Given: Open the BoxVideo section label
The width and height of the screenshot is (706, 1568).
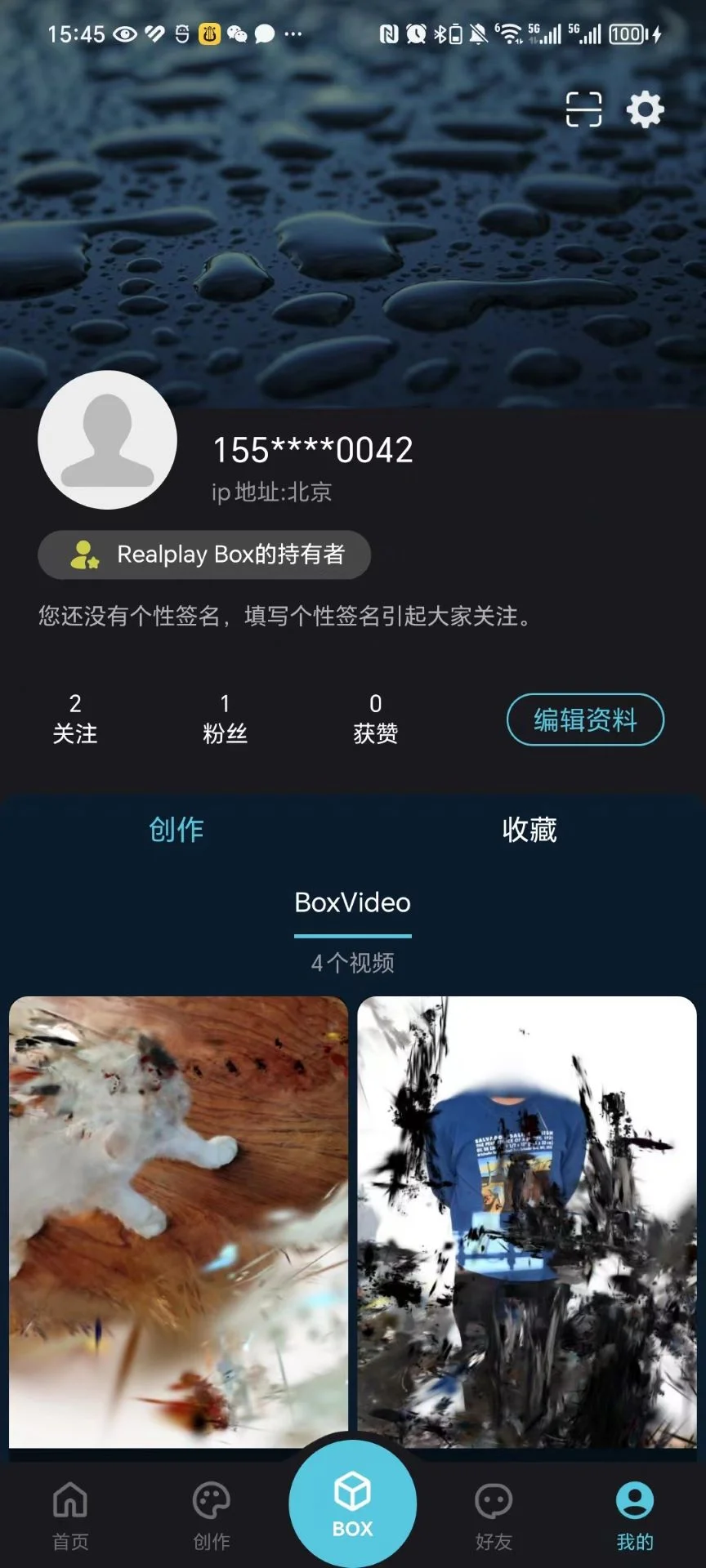Looking at the screenshot, I should point(351,904).
